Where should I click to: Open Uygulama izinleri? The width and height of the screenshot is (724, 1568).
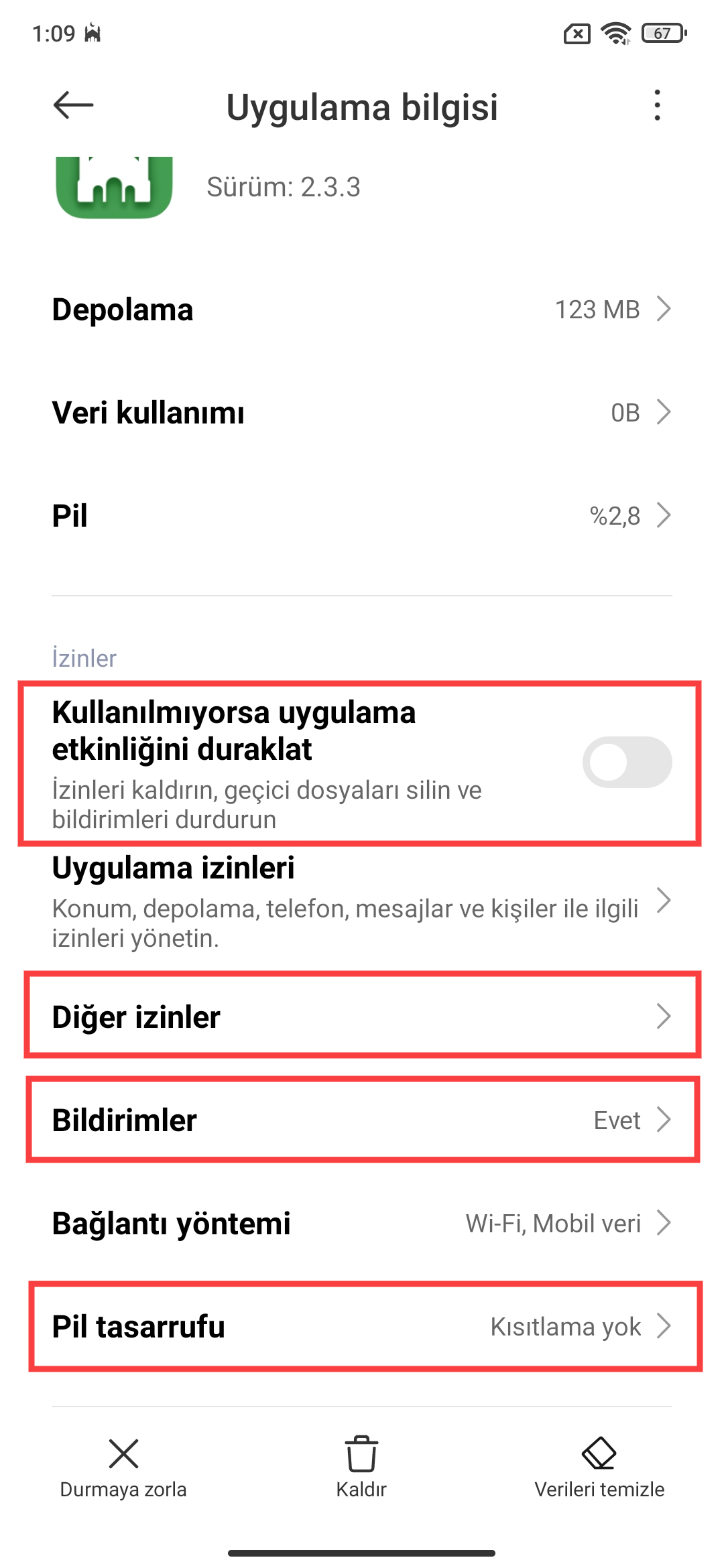pos(362,901)
